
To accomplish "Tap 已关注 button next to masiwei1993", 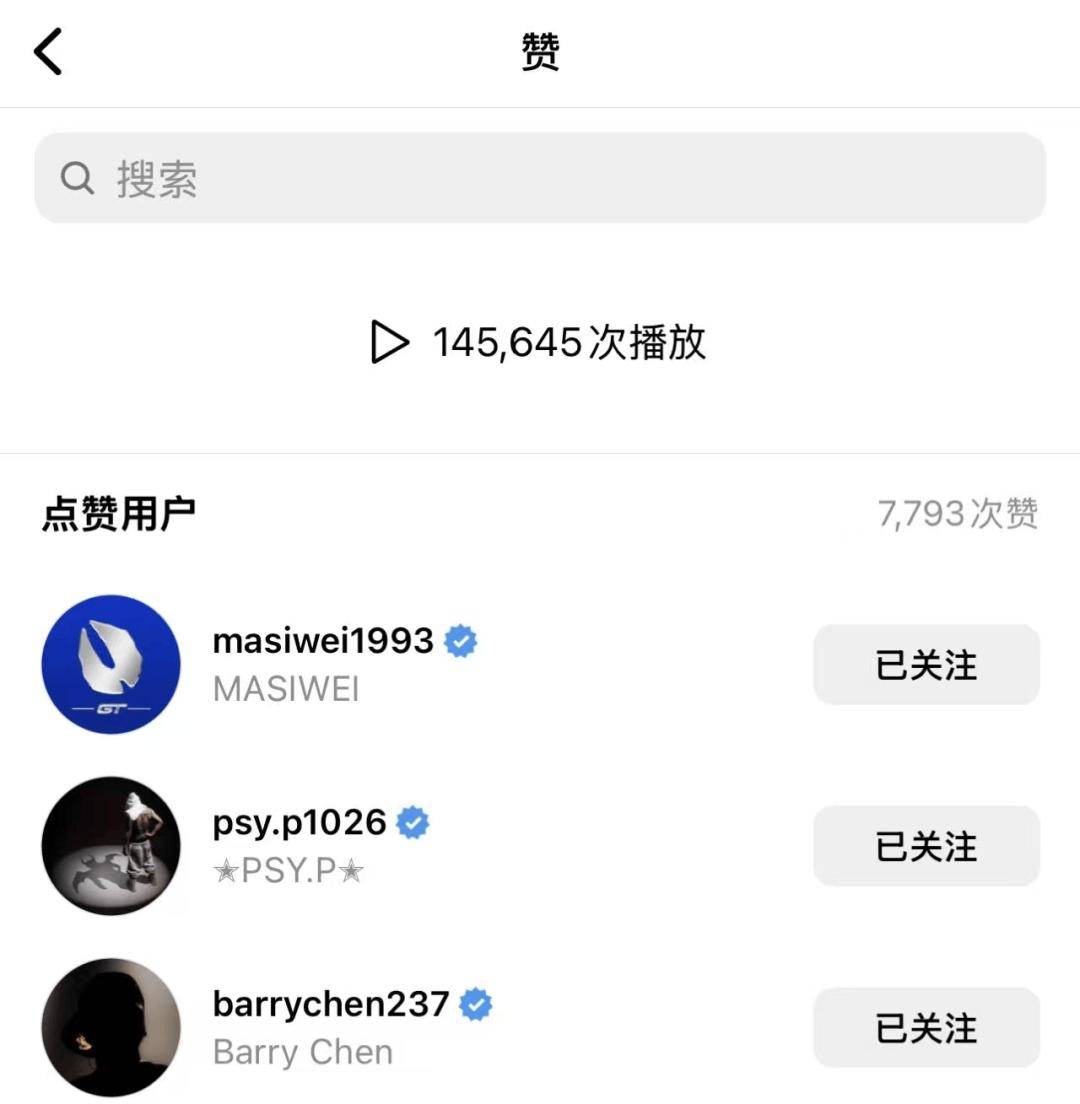I will pyautogui.click(x=926, y=665).
